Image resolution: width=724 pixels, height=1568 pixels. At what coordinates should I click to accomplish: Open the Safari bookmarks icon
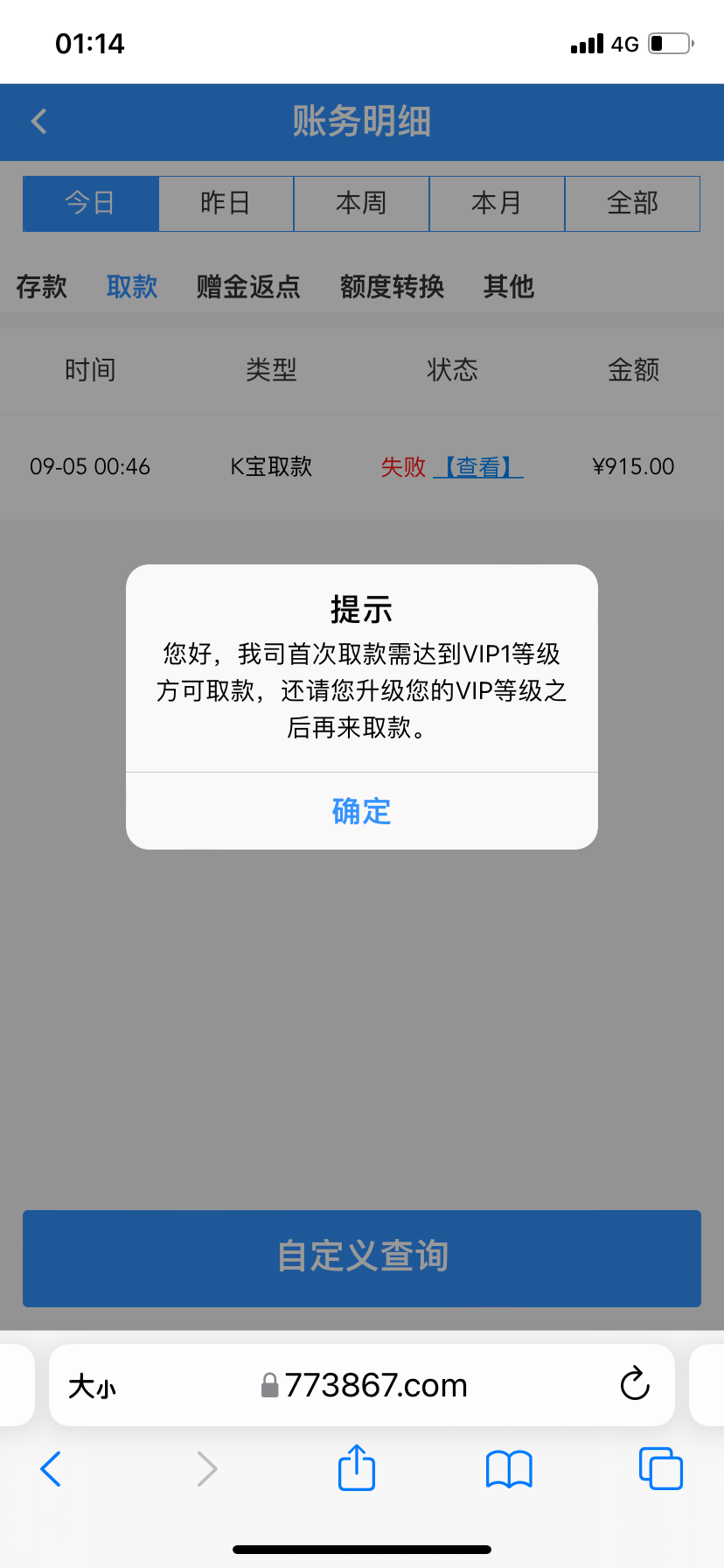(508, 1468)
